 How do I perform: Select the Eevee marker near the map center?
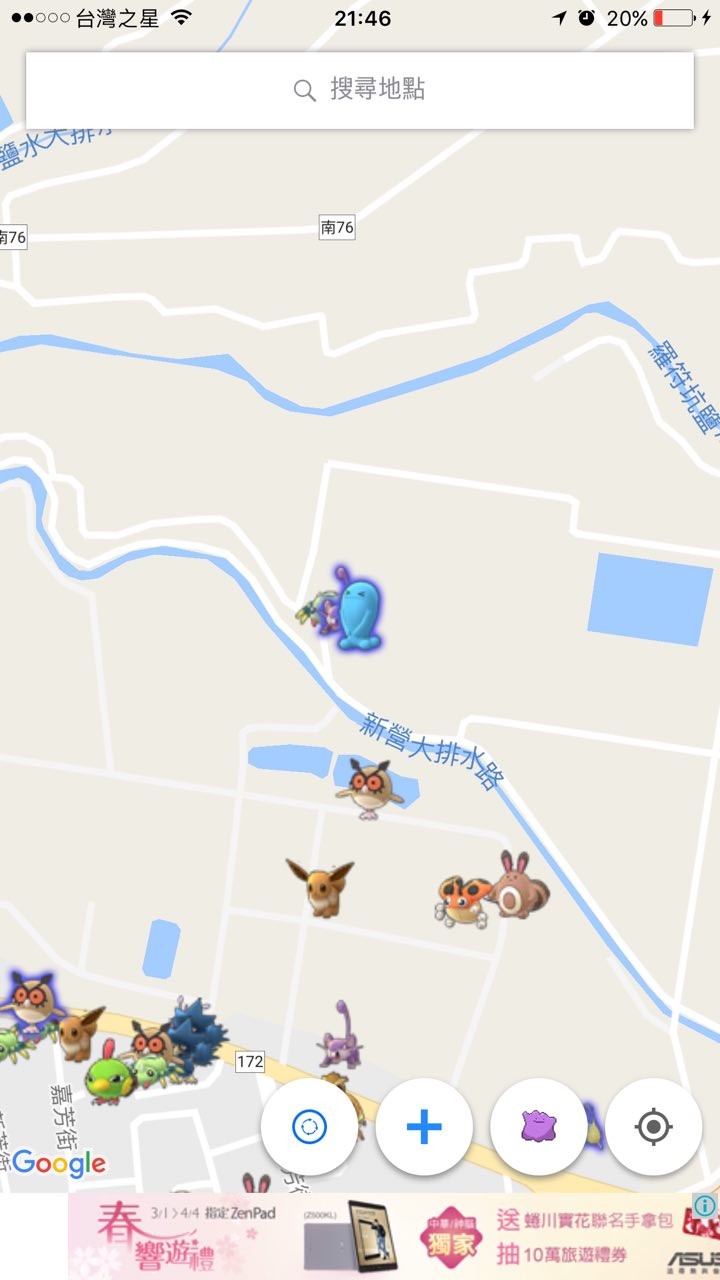pos(321,886)
